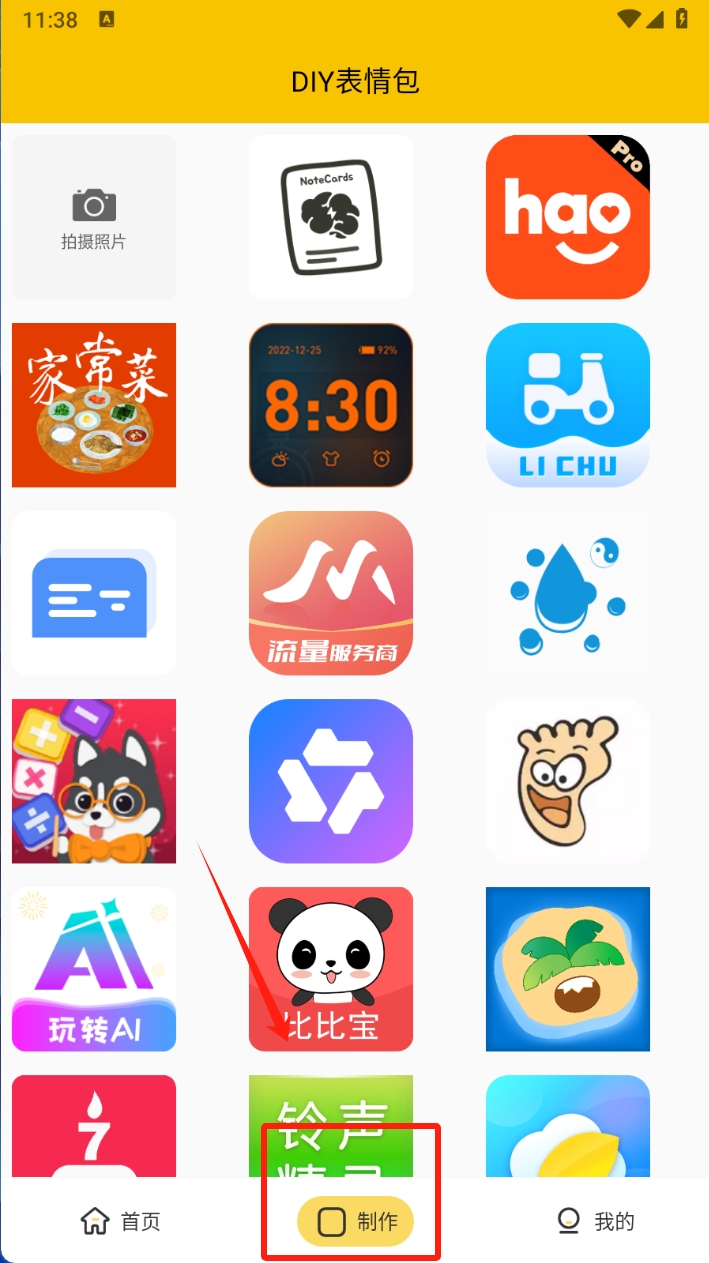Select the NoteCards image

tap(331, 217)
